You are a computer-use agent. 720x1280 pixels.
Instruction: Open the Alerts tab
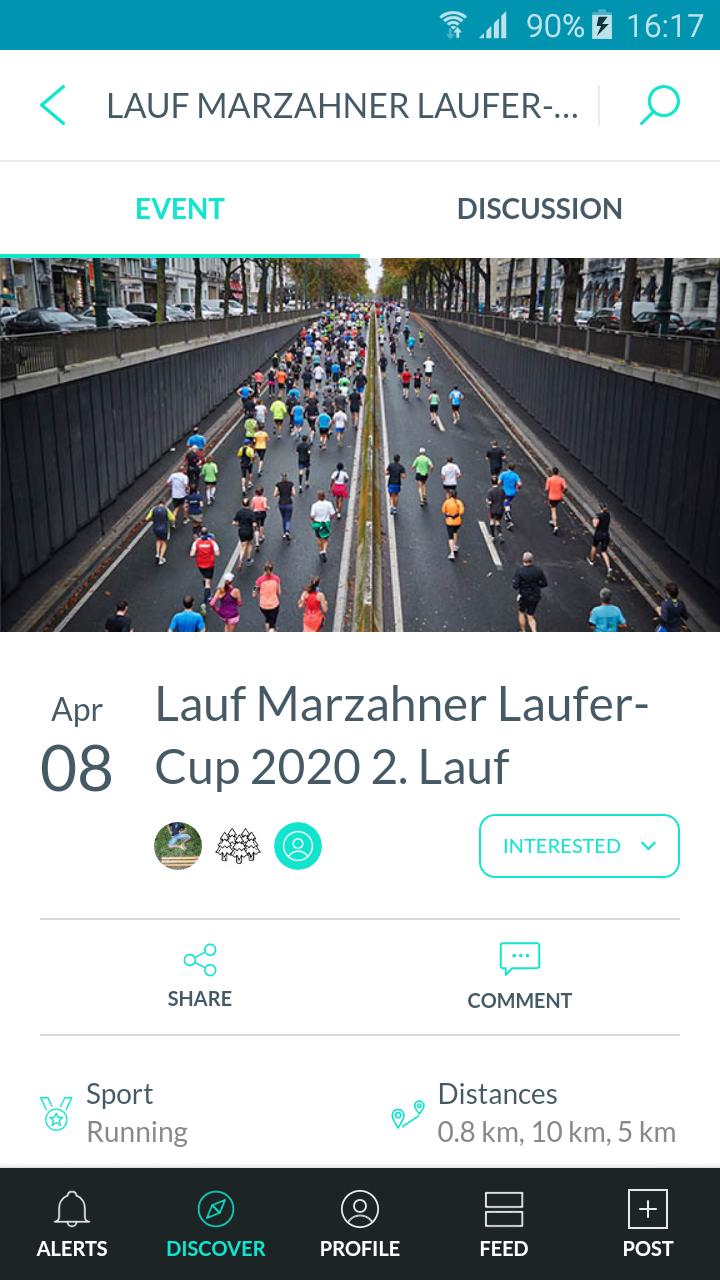pyautogui.click(x=72, y=1224)
